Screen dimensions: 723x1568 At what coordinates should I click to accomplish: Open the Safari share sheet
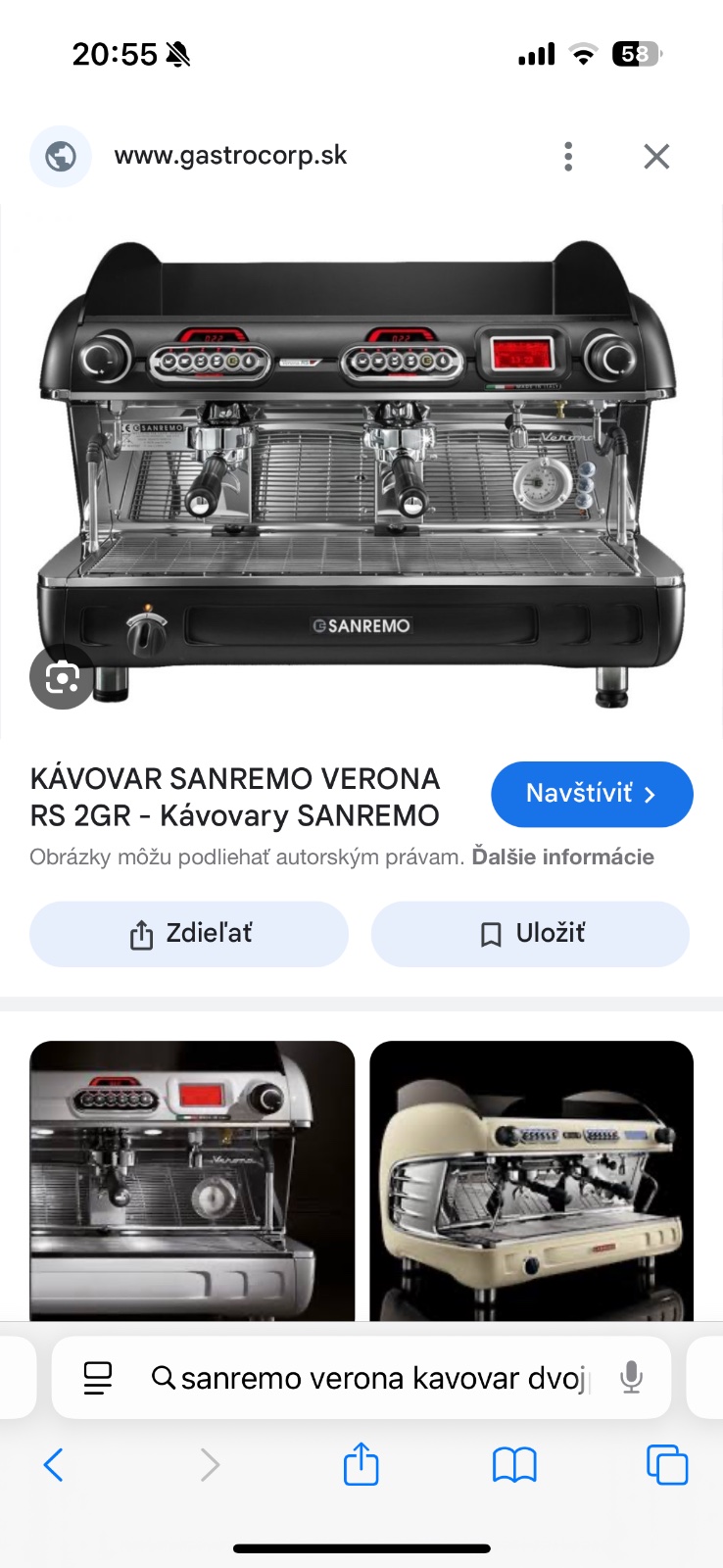pos(361,1465)
